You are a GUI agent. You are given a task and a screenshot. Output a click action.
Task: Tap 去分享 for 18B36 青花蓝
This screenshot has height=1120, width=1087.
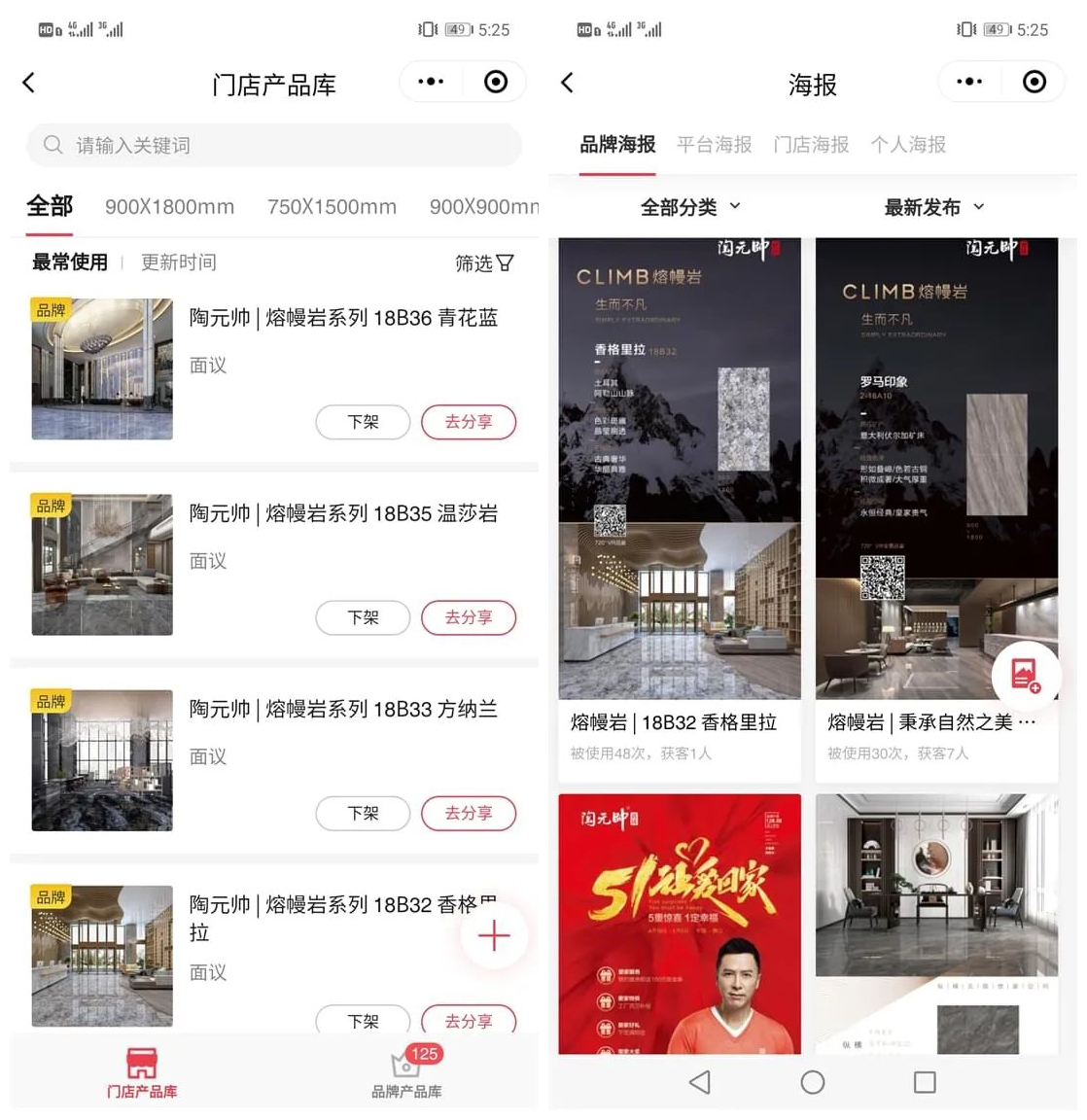point(468,422)
